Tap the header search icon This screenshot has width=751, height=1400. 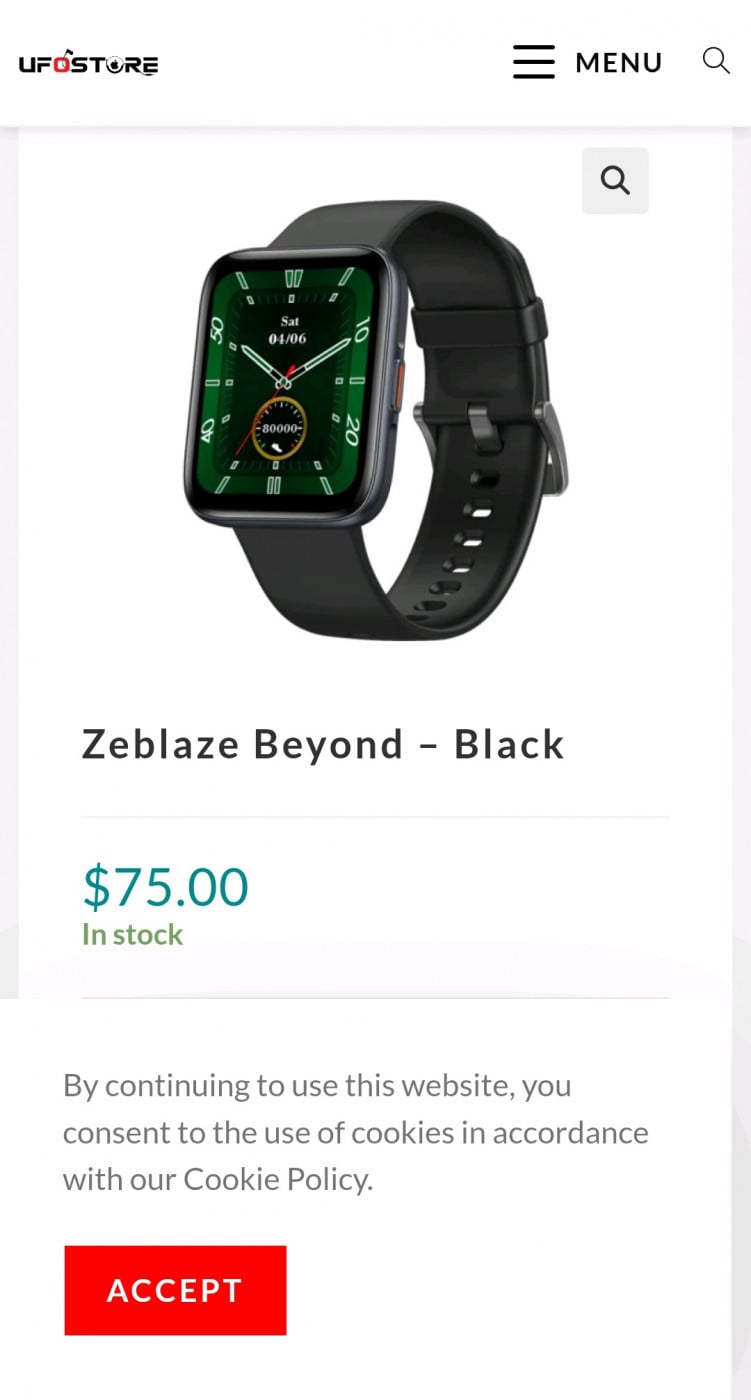(716, 61)
